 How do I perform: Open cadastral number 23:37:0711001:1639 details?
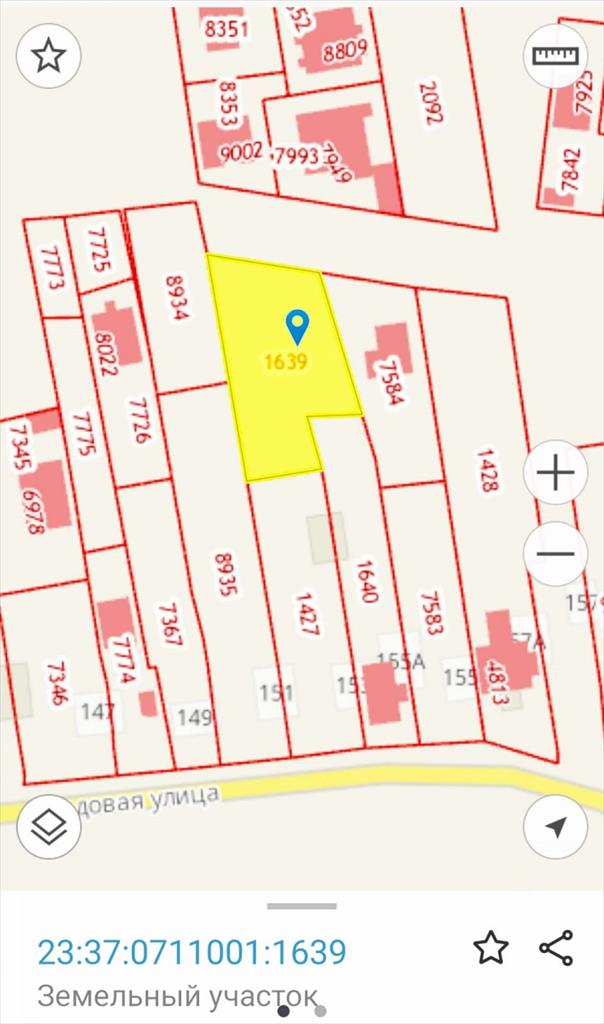(x=192, y=952)
